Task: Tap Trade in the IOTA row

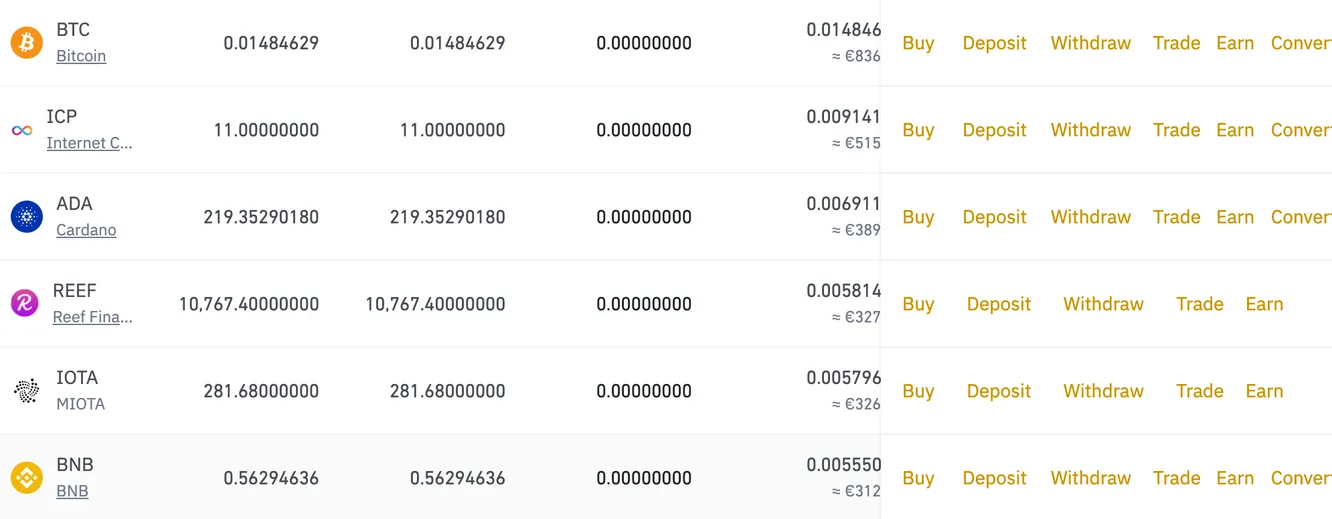Action: tap(1199, 391)
